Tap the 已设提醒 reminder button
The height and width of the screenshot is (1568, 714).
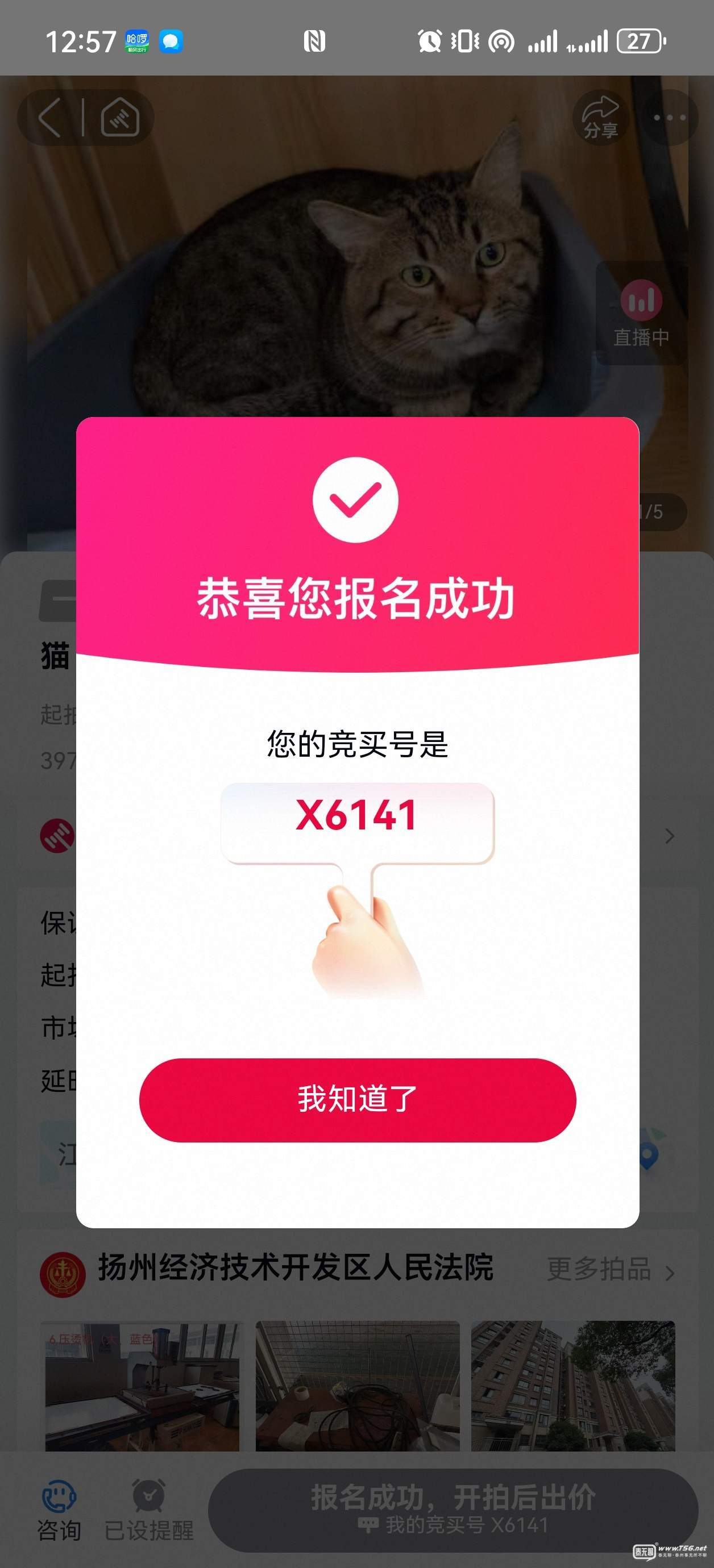(x=148, y=1511)
